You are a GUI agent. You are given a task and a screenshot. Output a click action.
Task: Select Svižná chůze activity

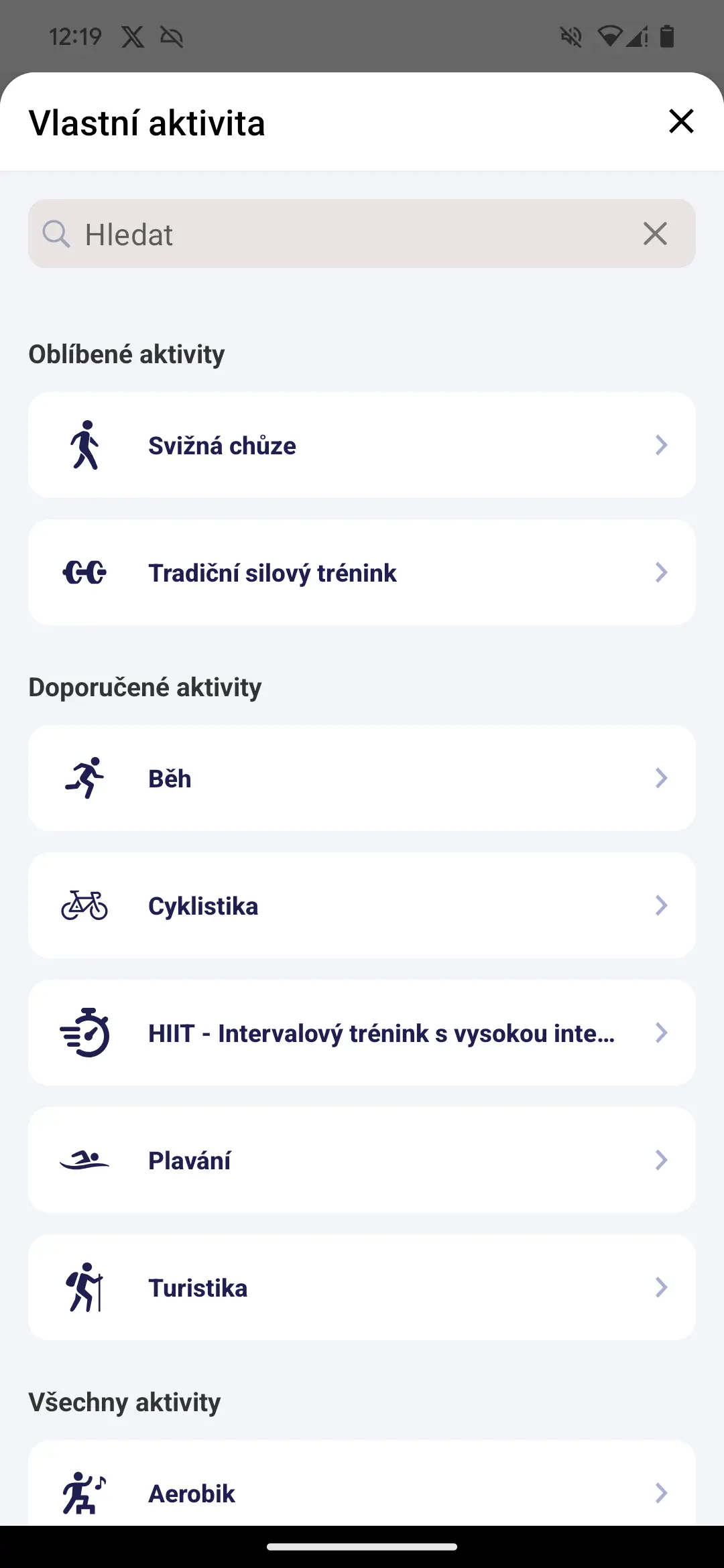point(362,445)
